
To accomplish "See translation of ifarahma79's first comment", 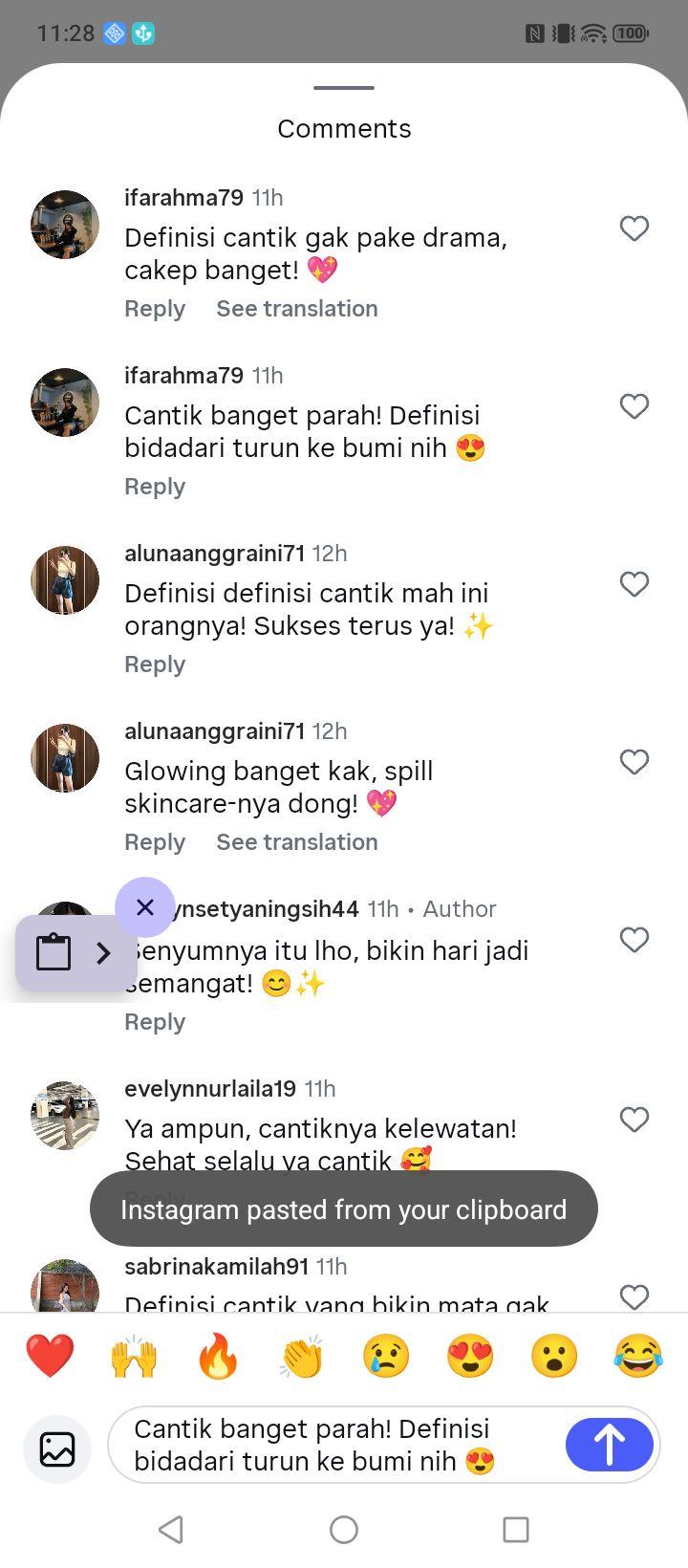I will [x=297, y=309].
